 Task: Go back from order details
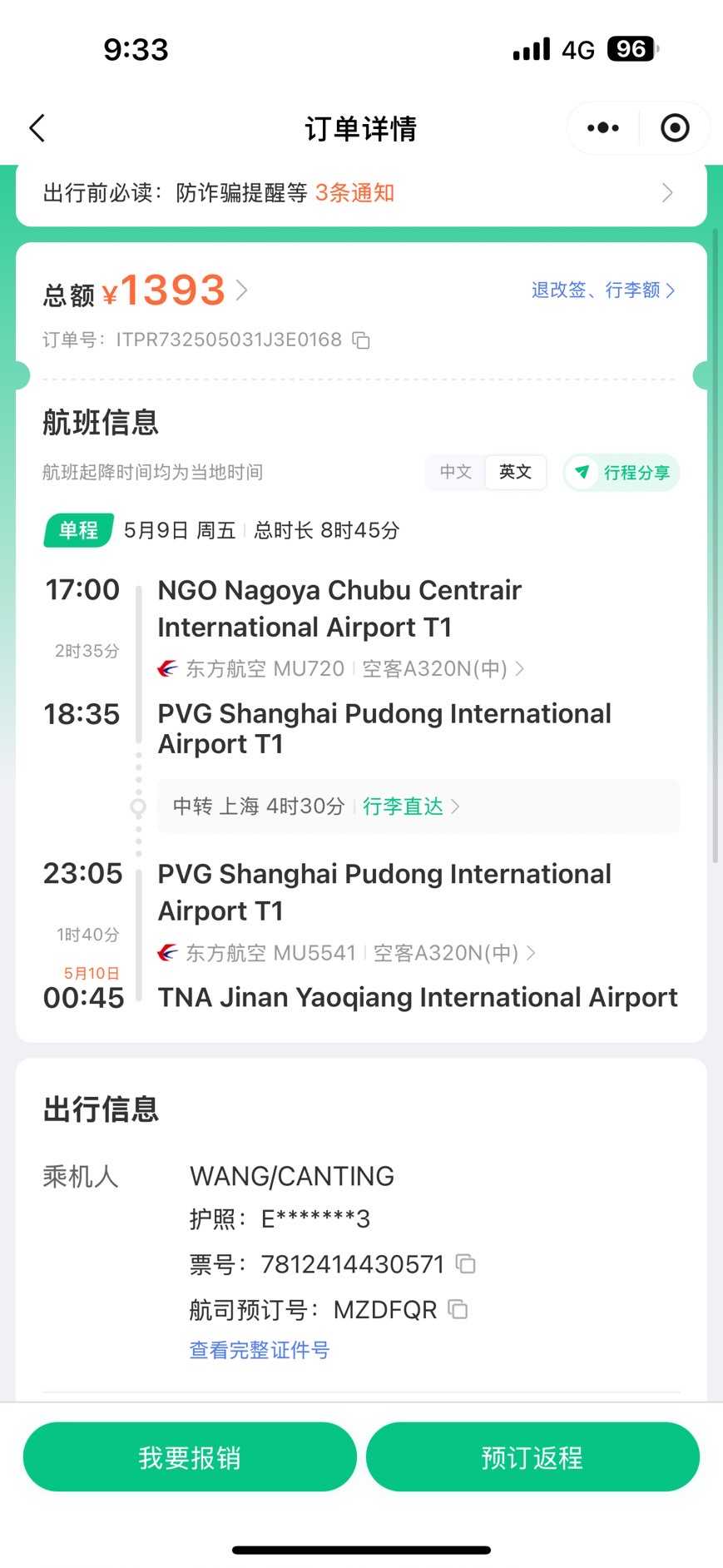coord(37,128)
